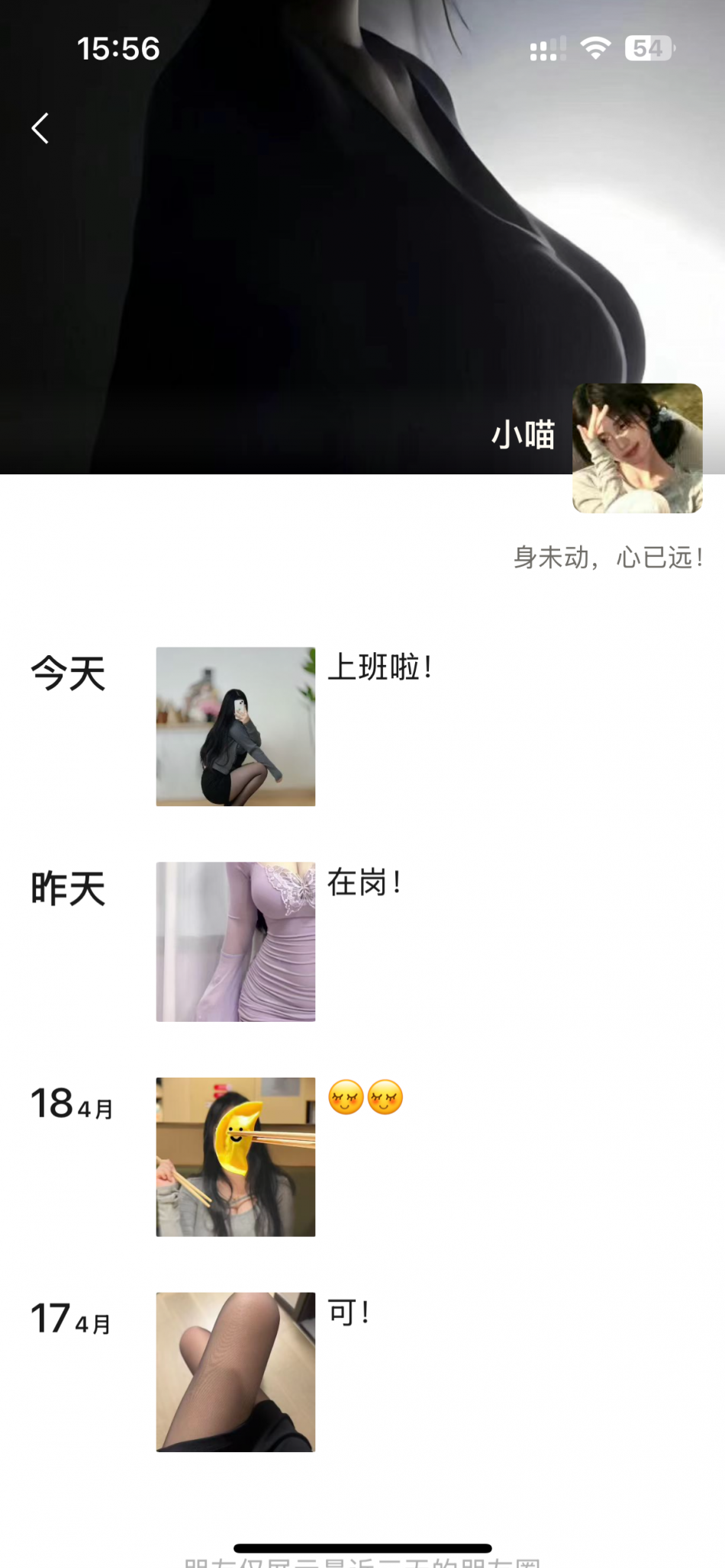View the April 17 post captioned 可!
Viewport: 725px width, 1568px height.
pos(235,1371)
